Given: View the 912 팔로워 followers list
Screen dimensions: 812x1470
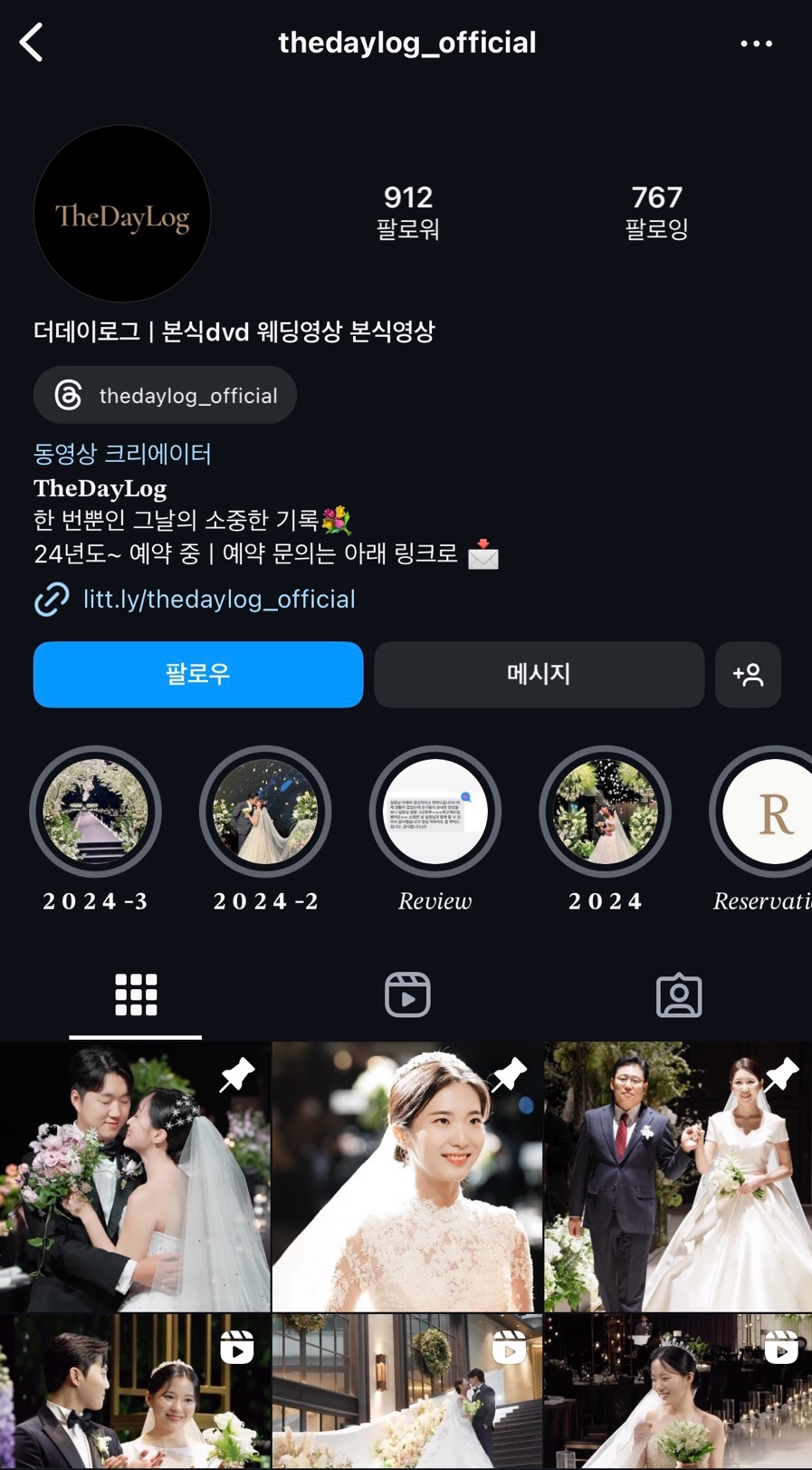Looking at the screenshot, I should pos(408,212).
